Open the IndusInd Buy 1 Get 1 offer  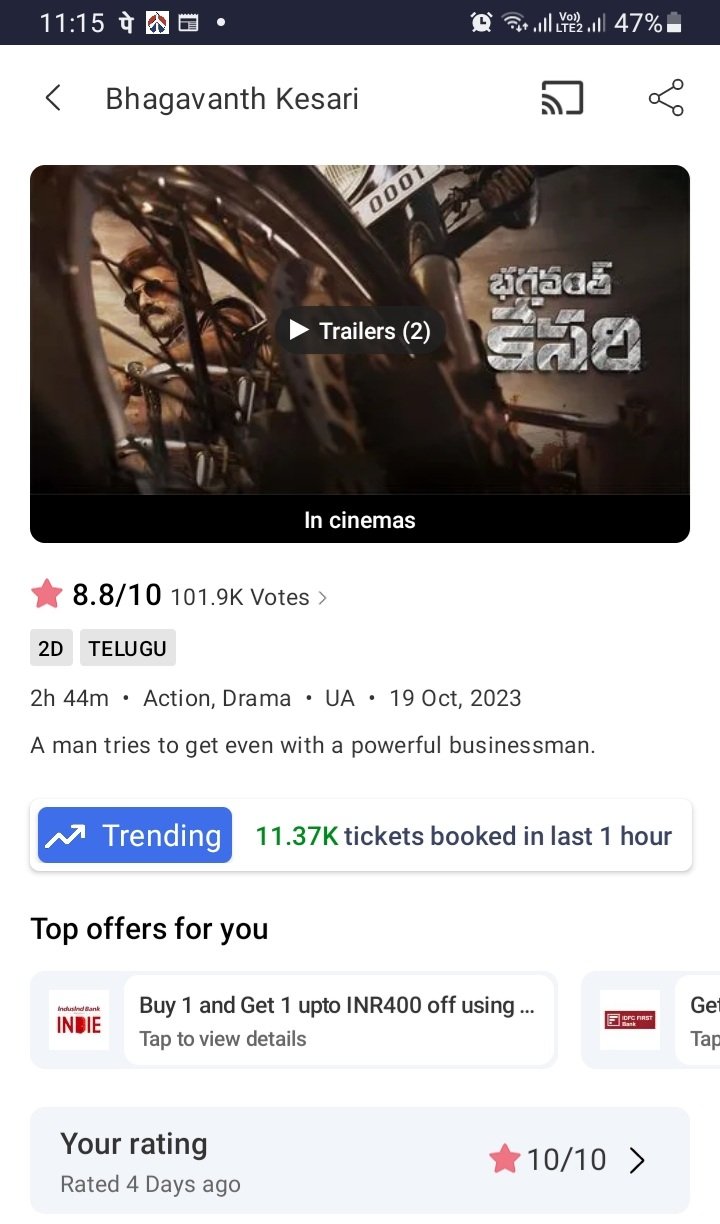[x=293, y=1019]
